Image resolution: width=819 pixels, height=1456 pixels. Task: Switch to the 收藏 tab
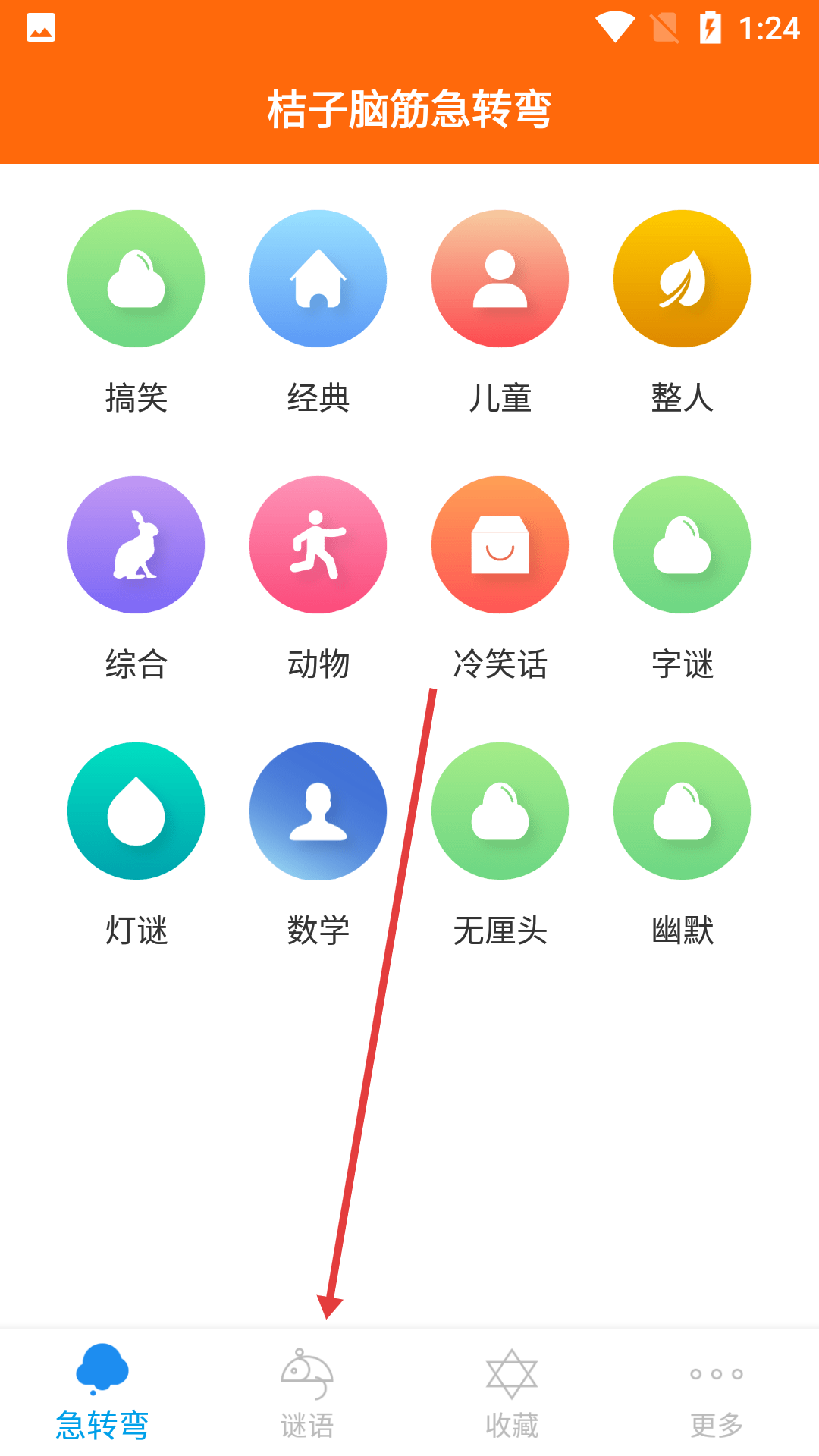512,1392
